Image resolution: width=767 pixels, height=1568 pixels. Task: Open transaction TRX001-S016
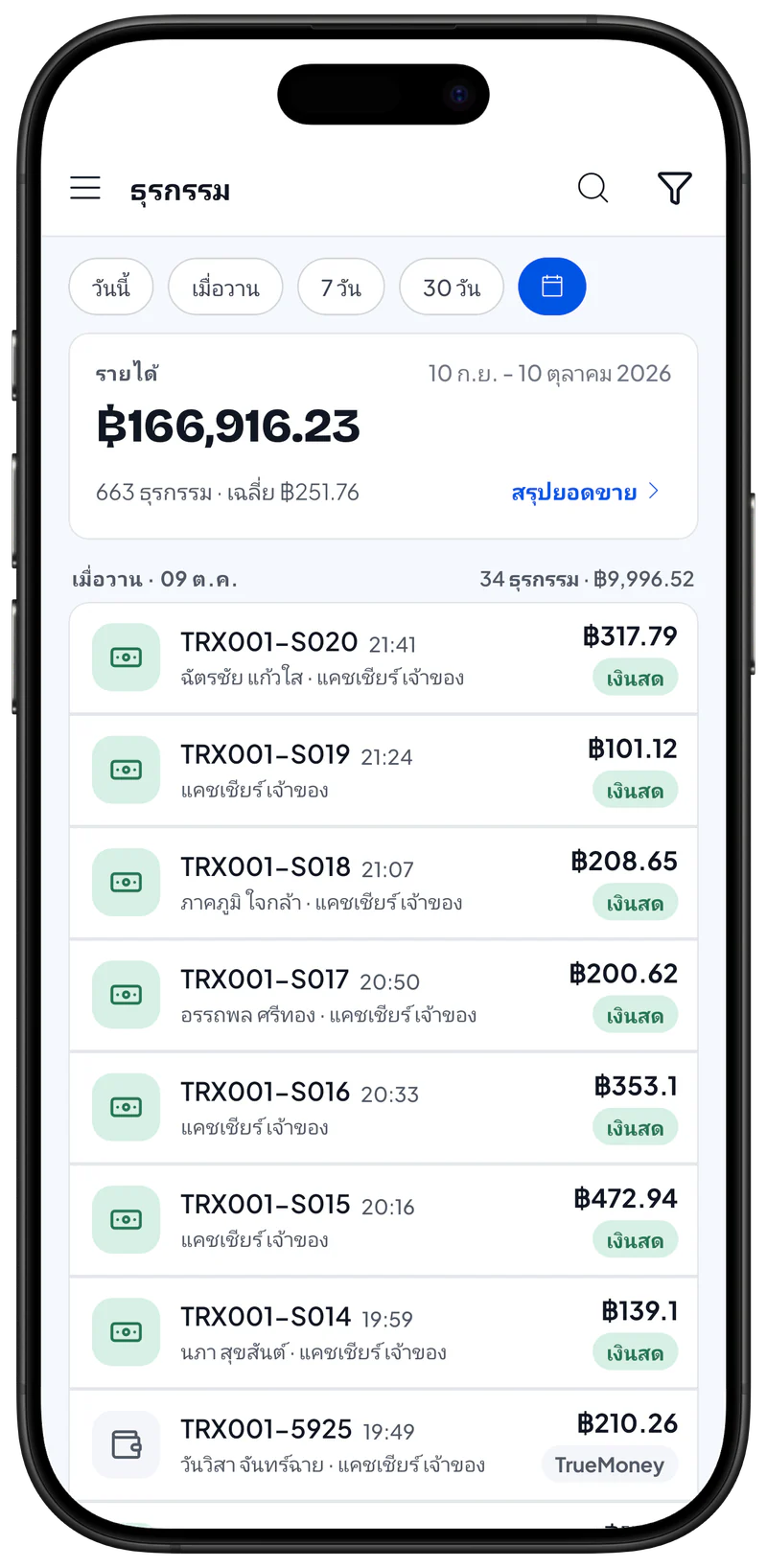pos(383,1108)
